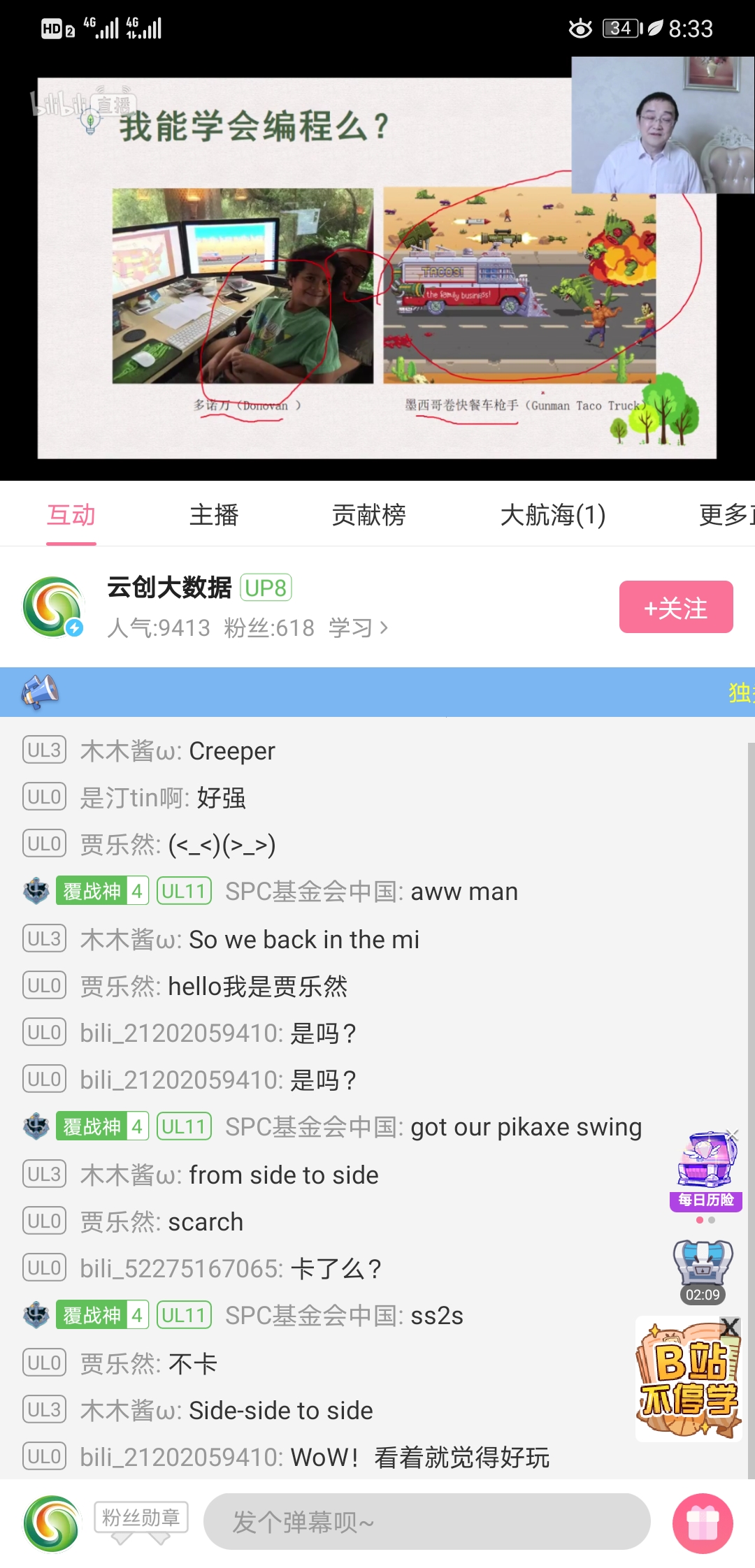Tap the announcement megaphone bar
The image size is (755, 1568).
[377, 692]
